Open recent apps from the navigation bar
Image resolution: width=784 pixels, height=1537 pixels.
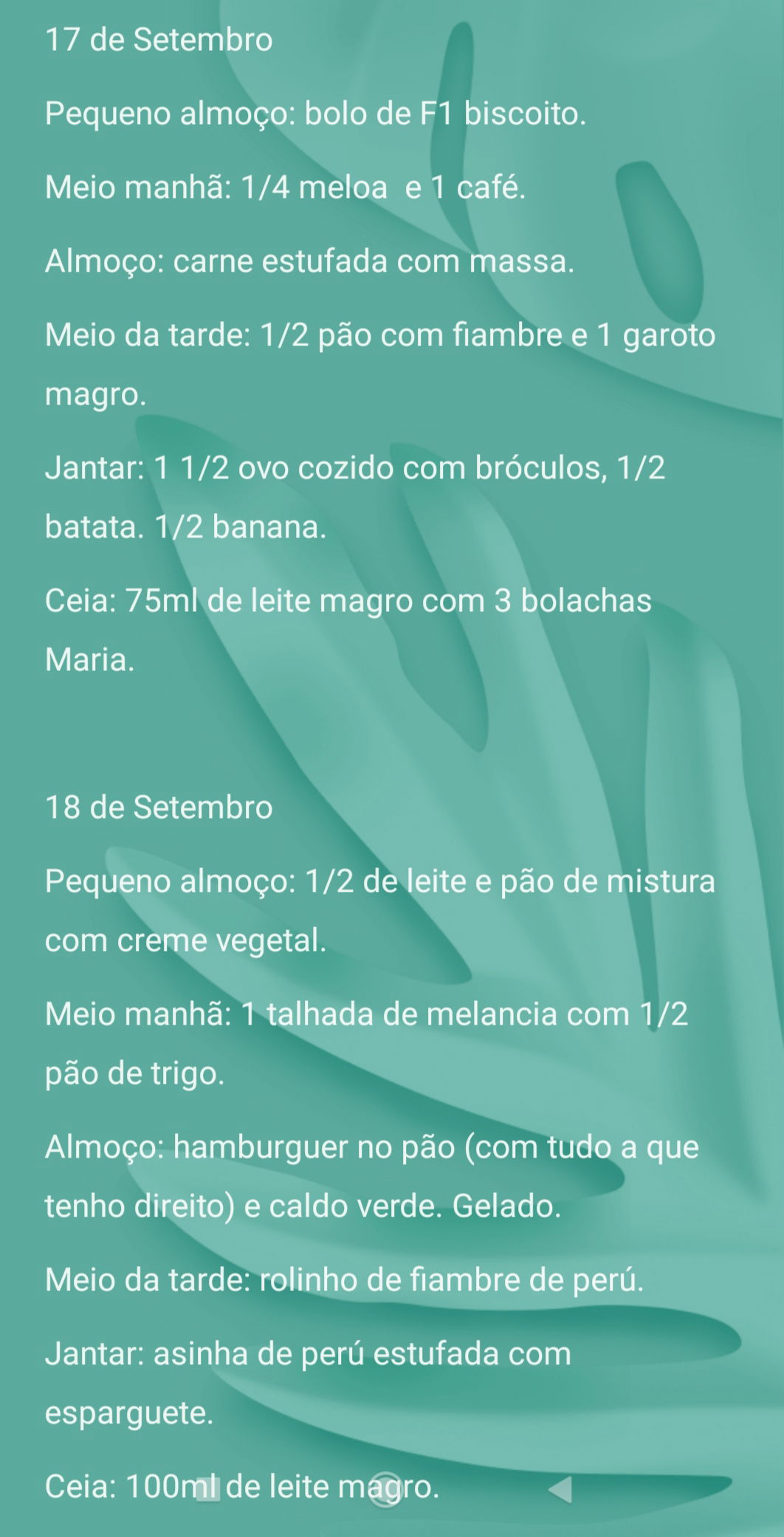click(207, 1489)
